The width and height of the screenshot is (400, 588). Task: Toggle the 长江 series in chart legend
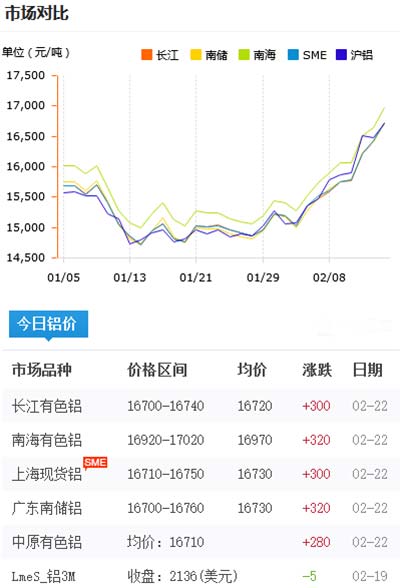pyautogui.click(x=160, y=55)
